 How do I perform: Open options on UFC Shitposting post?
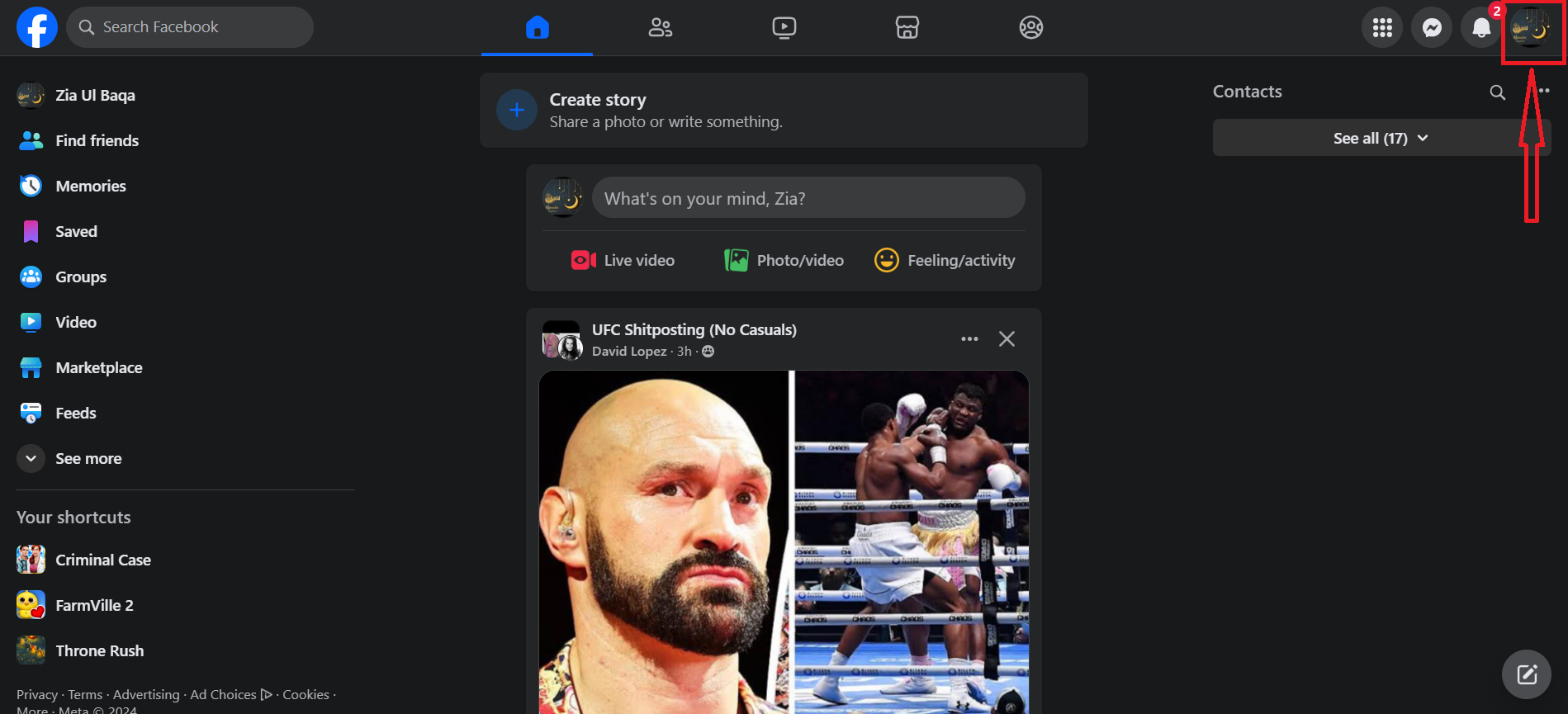tap(969, 339)
